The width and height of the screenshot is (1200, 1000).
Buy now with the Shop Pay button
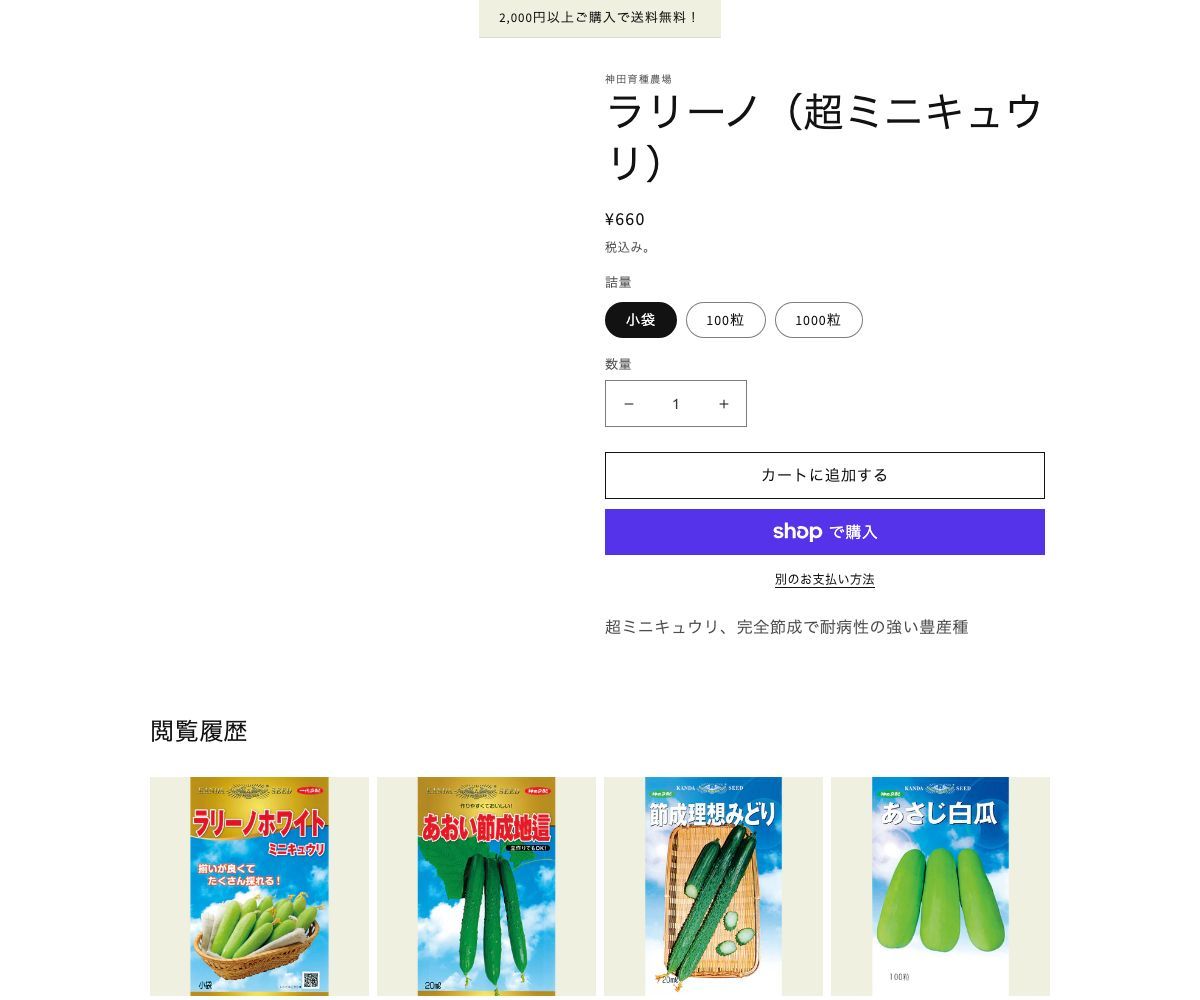[824, 532]
